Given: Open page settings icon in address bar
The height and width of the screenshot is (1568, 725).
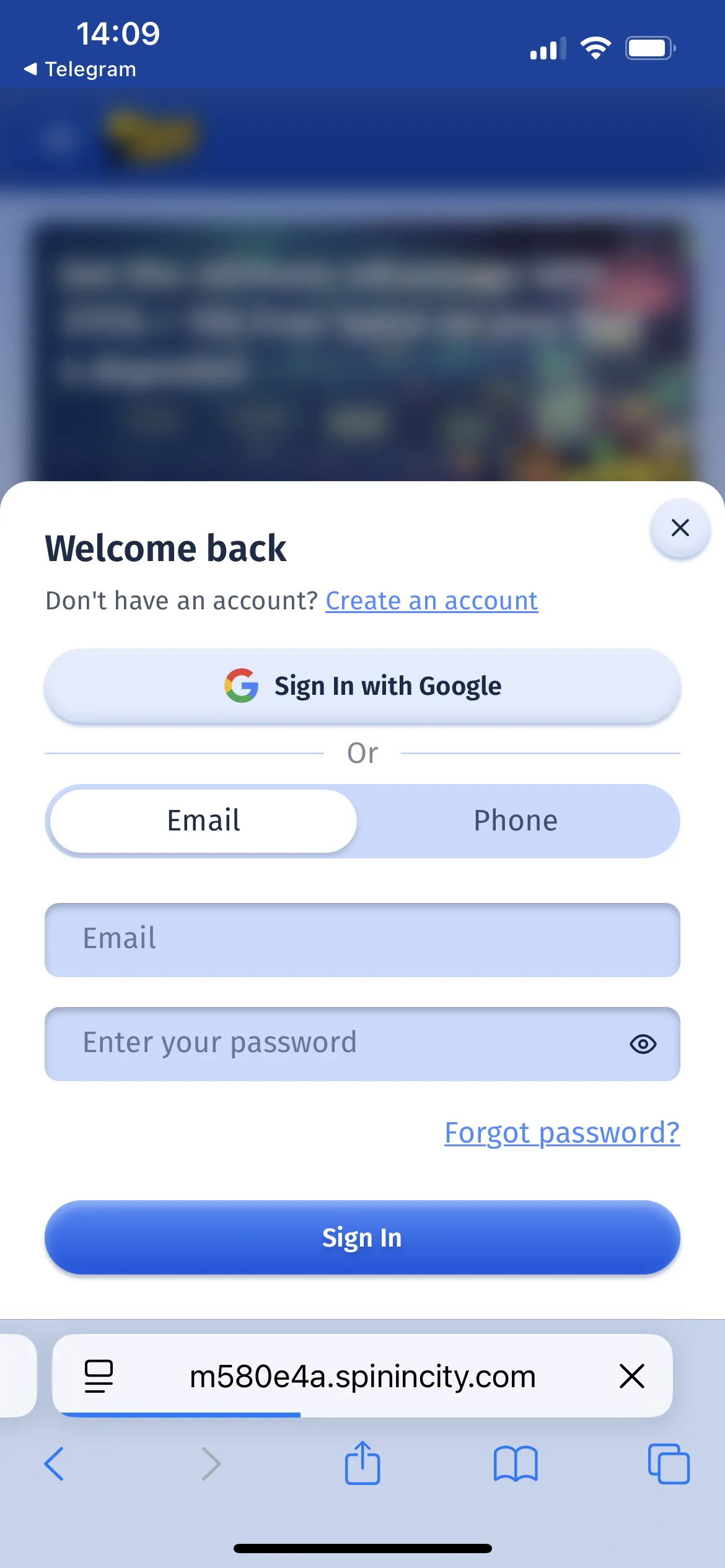Looking at the screenshot, I should tap(99, 1376).
